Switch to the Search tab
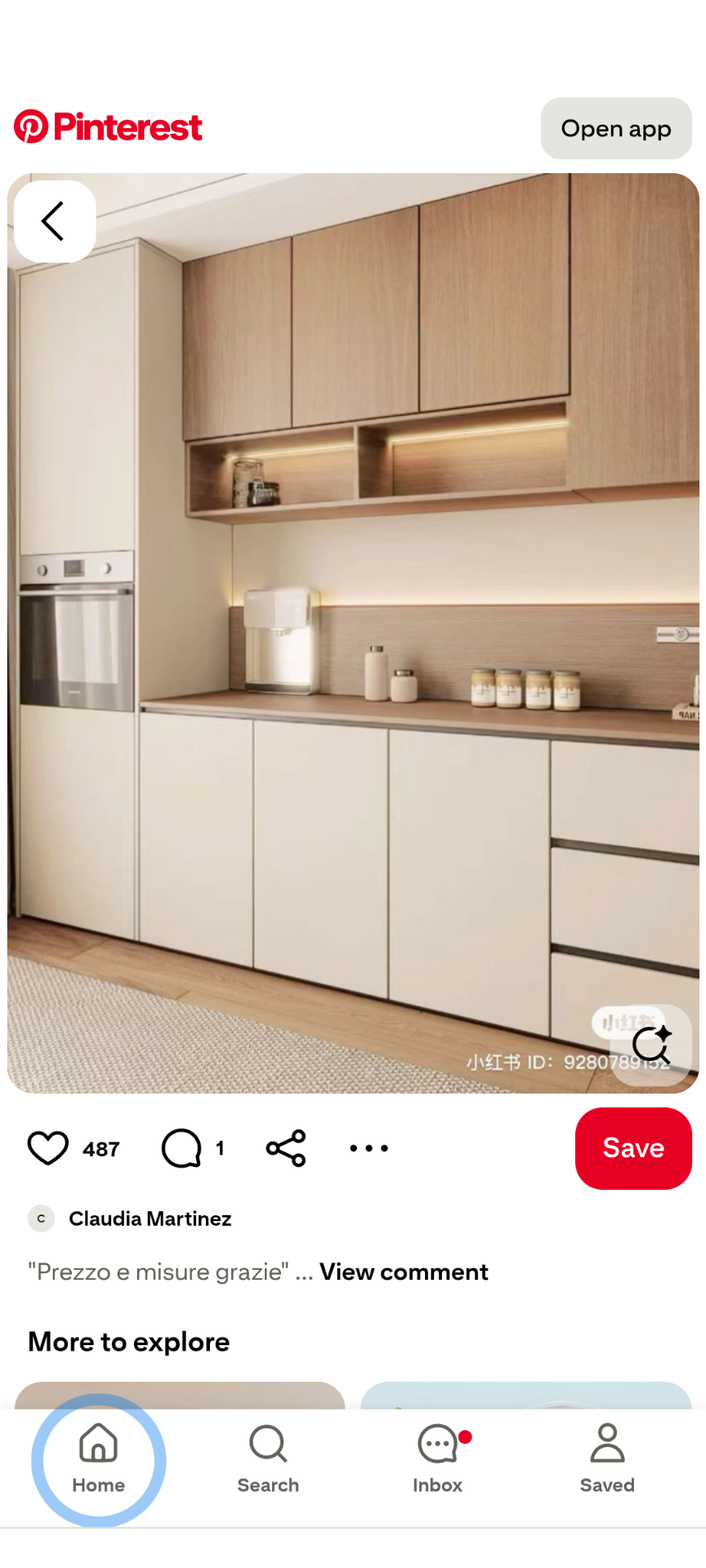The height and width of the screenshot is (1568, 706). pyautogui.click(x=268, y=1459)
